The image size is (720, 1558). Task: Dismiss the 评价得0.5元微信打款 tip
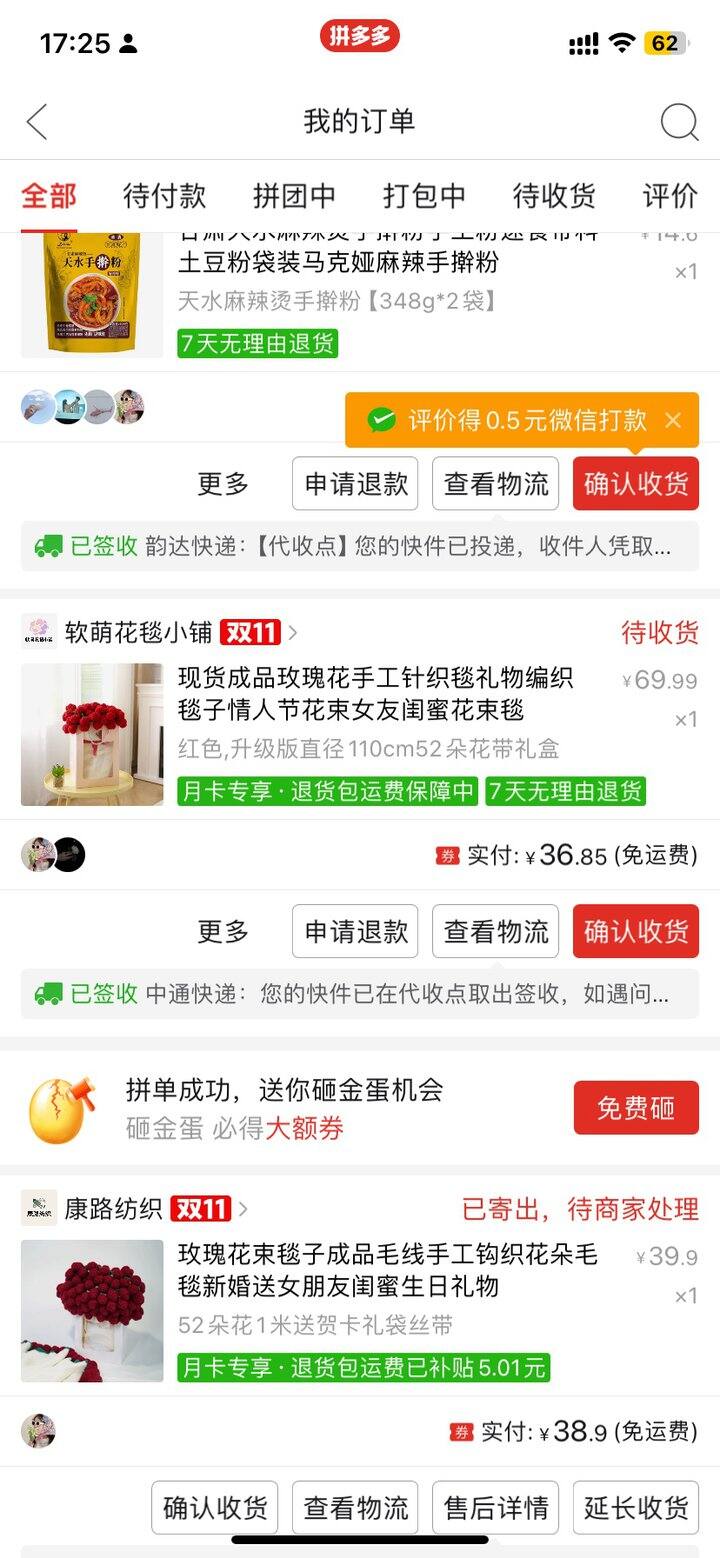(673, 420)
